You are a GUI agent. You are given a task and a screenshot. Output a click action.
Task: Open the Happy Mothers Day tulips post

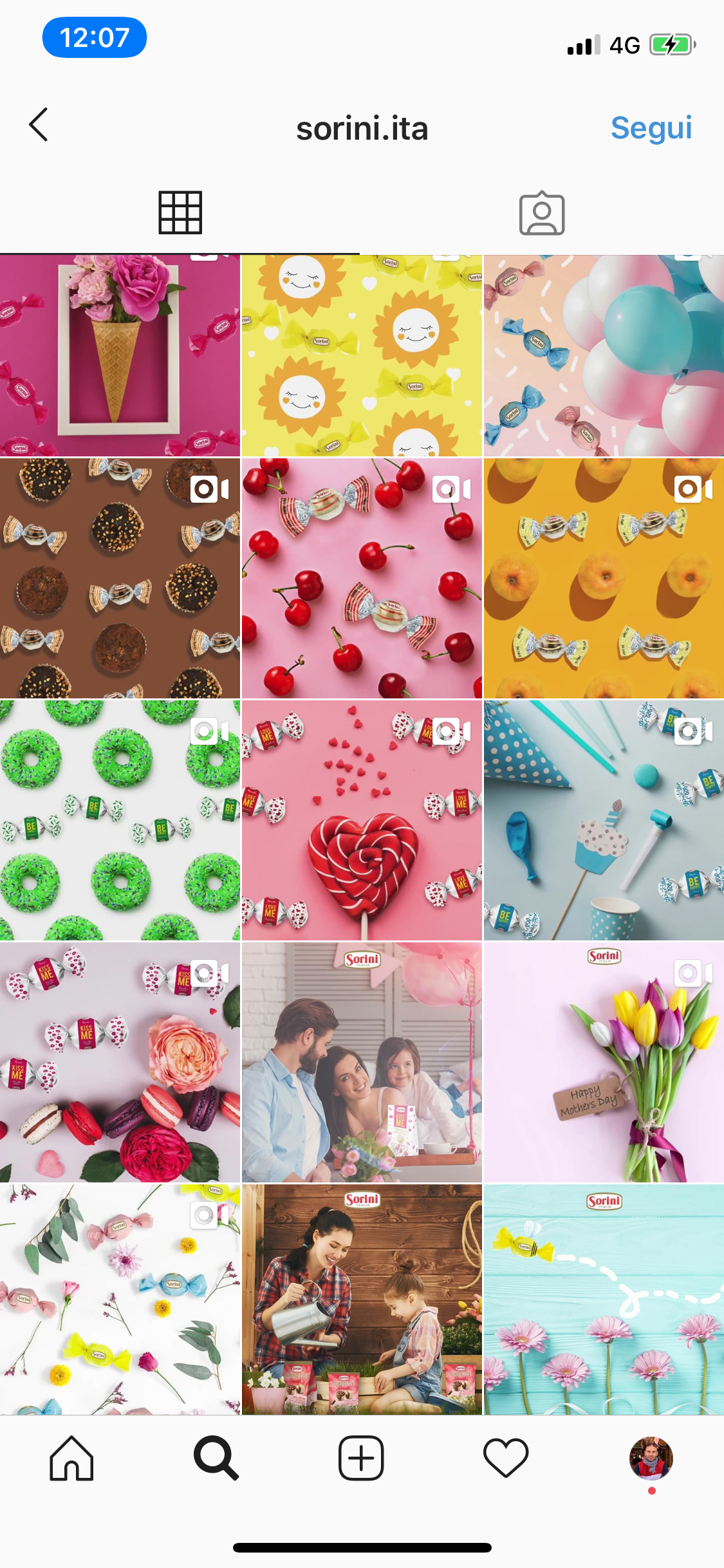[x=604, y=1062]
